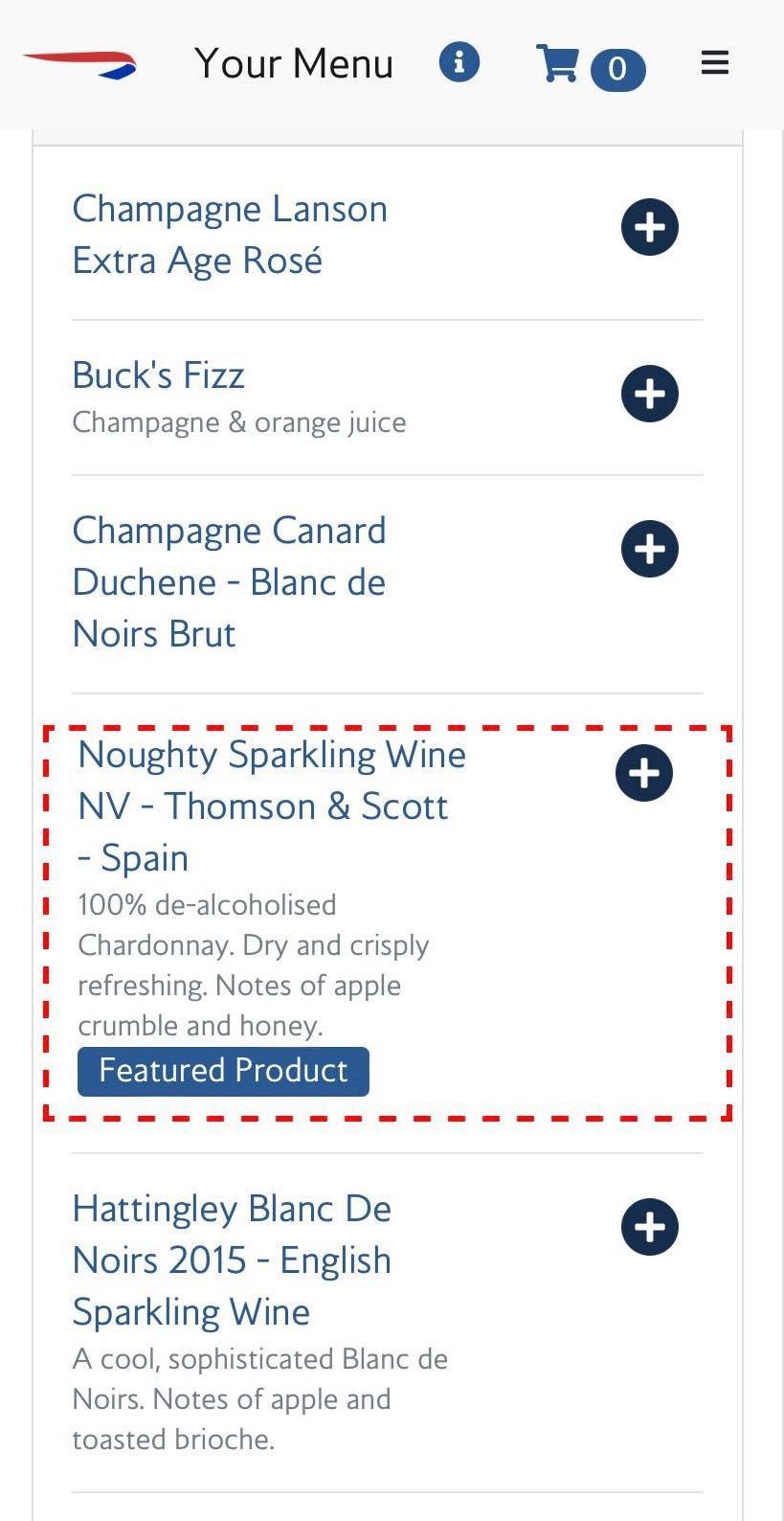View the shopping cart
The image size is (784, 1521).
(589, 65)
